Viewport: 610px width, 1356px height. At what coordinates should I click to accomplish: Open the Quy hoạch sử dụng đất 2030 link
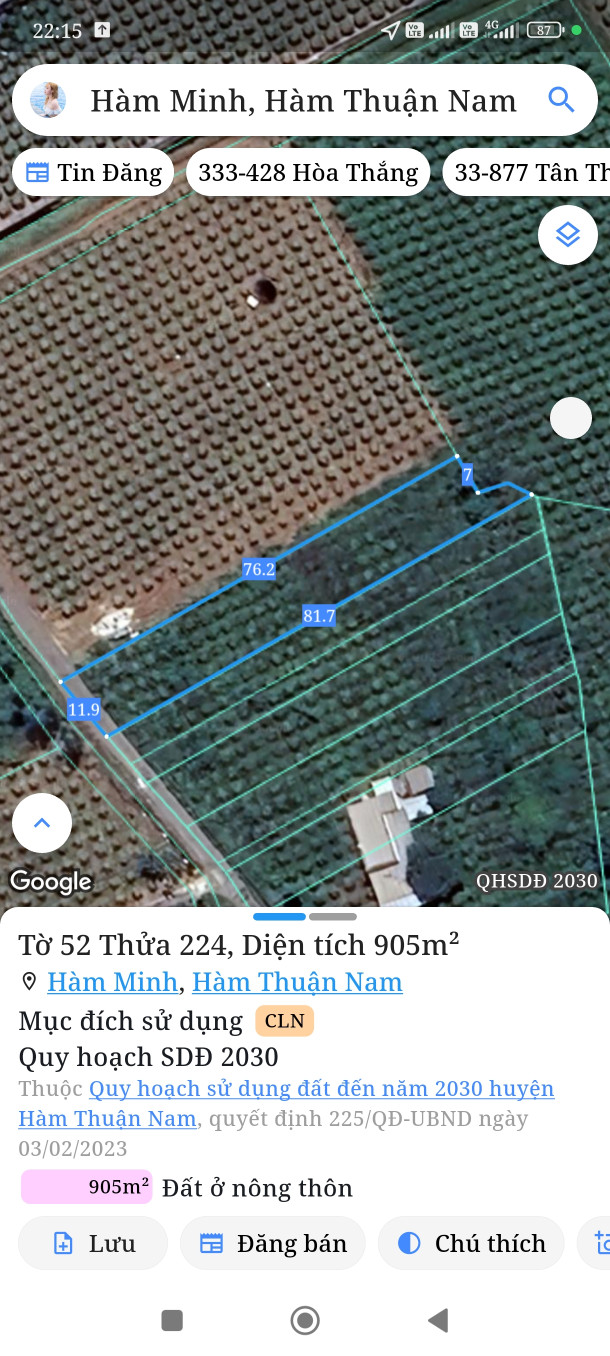[x=321, y=1089]
